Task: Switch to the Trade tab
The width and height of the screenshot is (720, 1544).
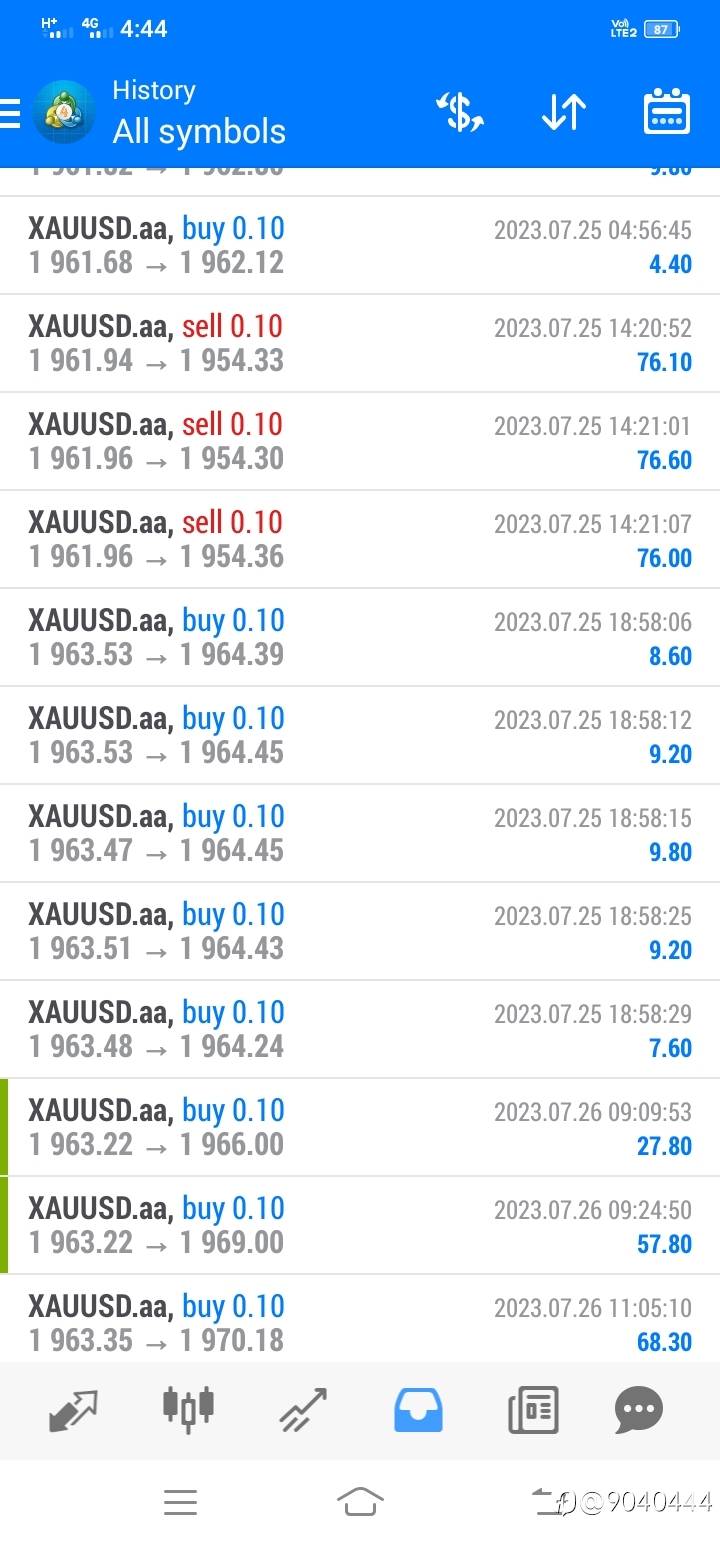Action: tap(303, 1410)
